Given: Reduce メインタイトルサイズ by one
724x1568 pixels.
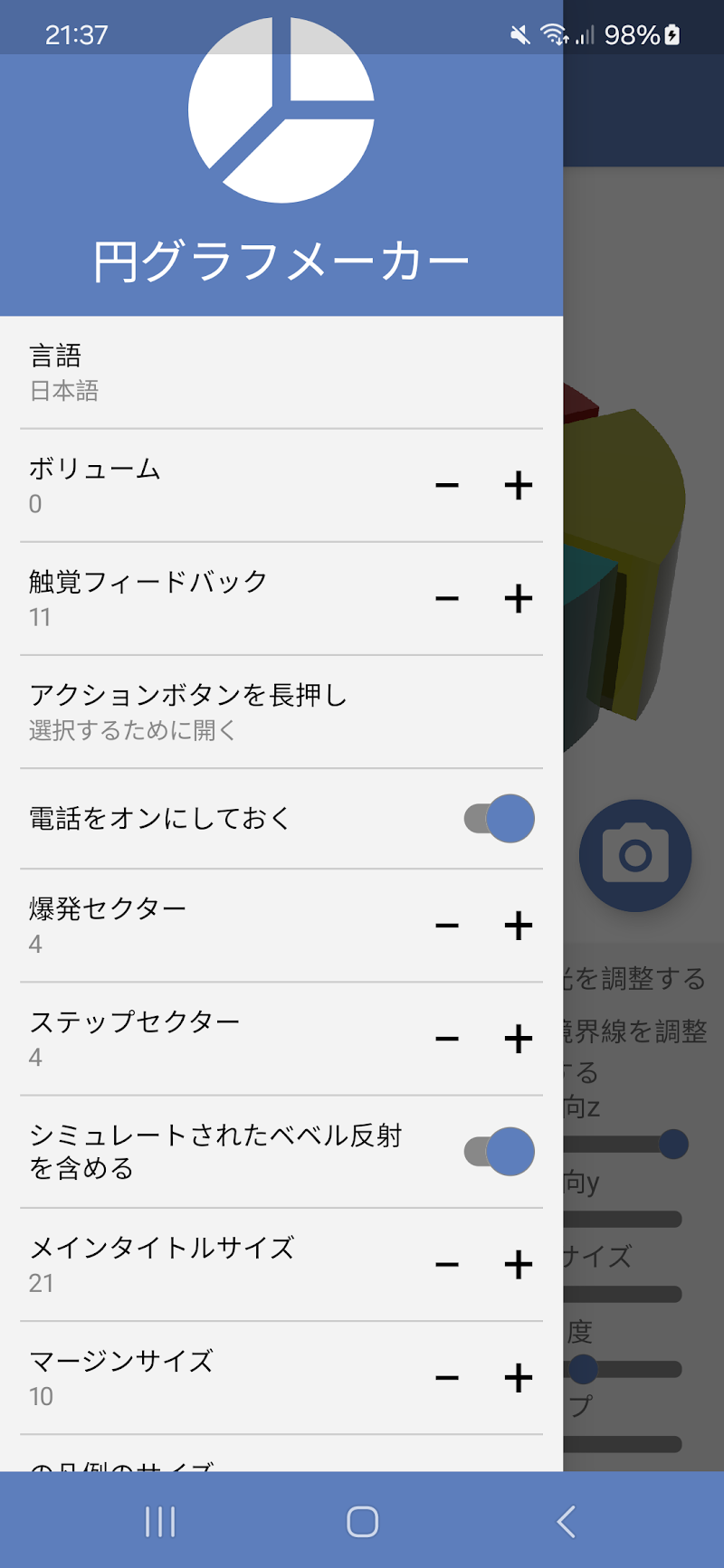Looking at the screenshot, I should [x=447, y=1265].
